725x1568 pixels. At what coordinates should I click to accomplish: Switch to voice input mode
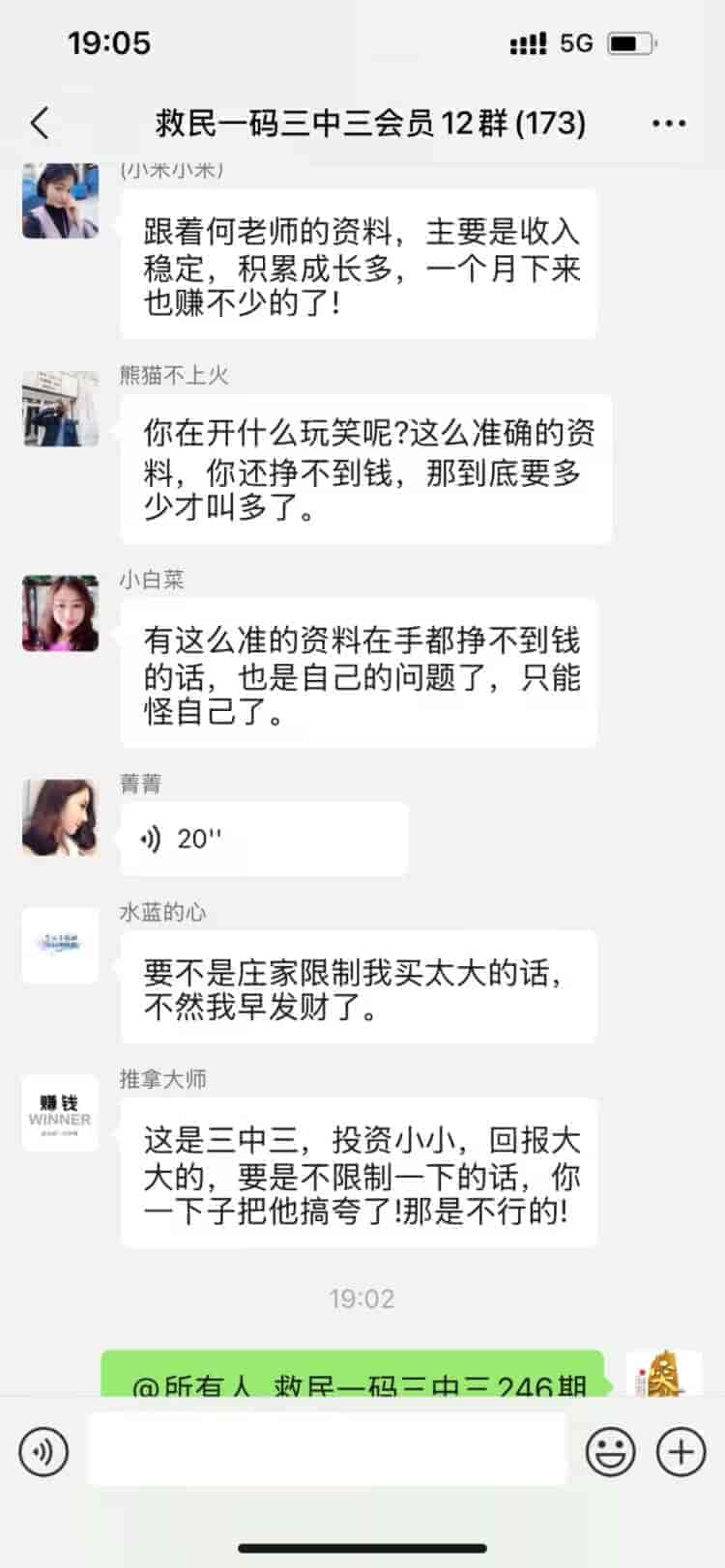tap(43, 1451)
